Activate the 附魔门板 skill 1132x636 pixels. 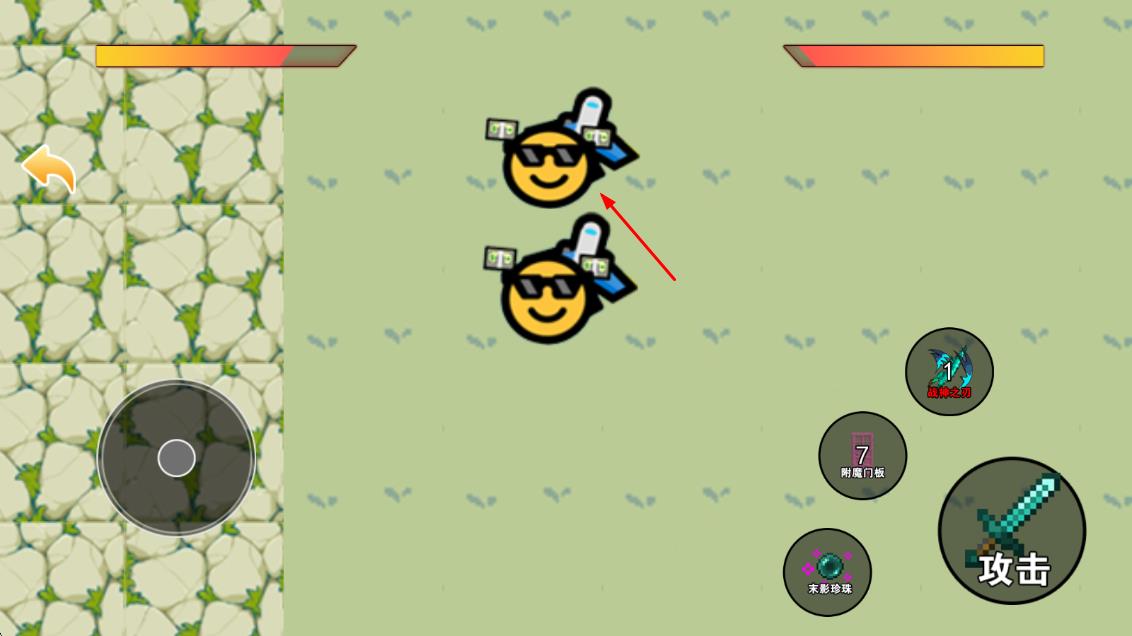coord(862,456)
